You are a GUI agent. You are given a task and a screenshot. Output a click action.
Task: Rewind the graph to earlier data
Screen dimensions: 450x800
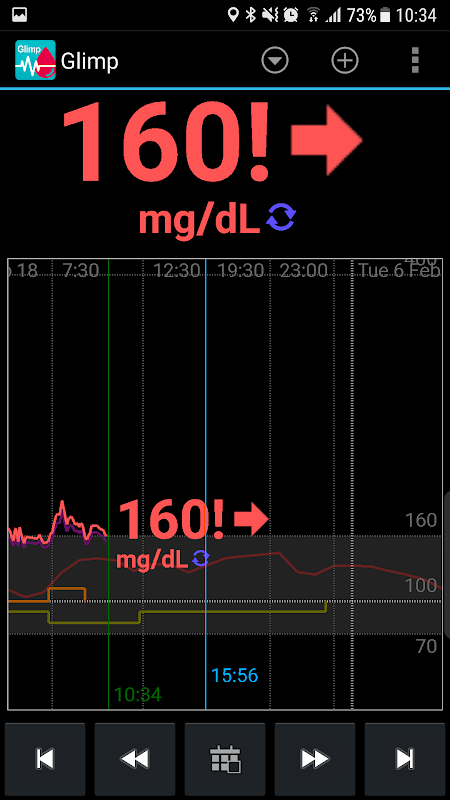click(x=135, y=759)
